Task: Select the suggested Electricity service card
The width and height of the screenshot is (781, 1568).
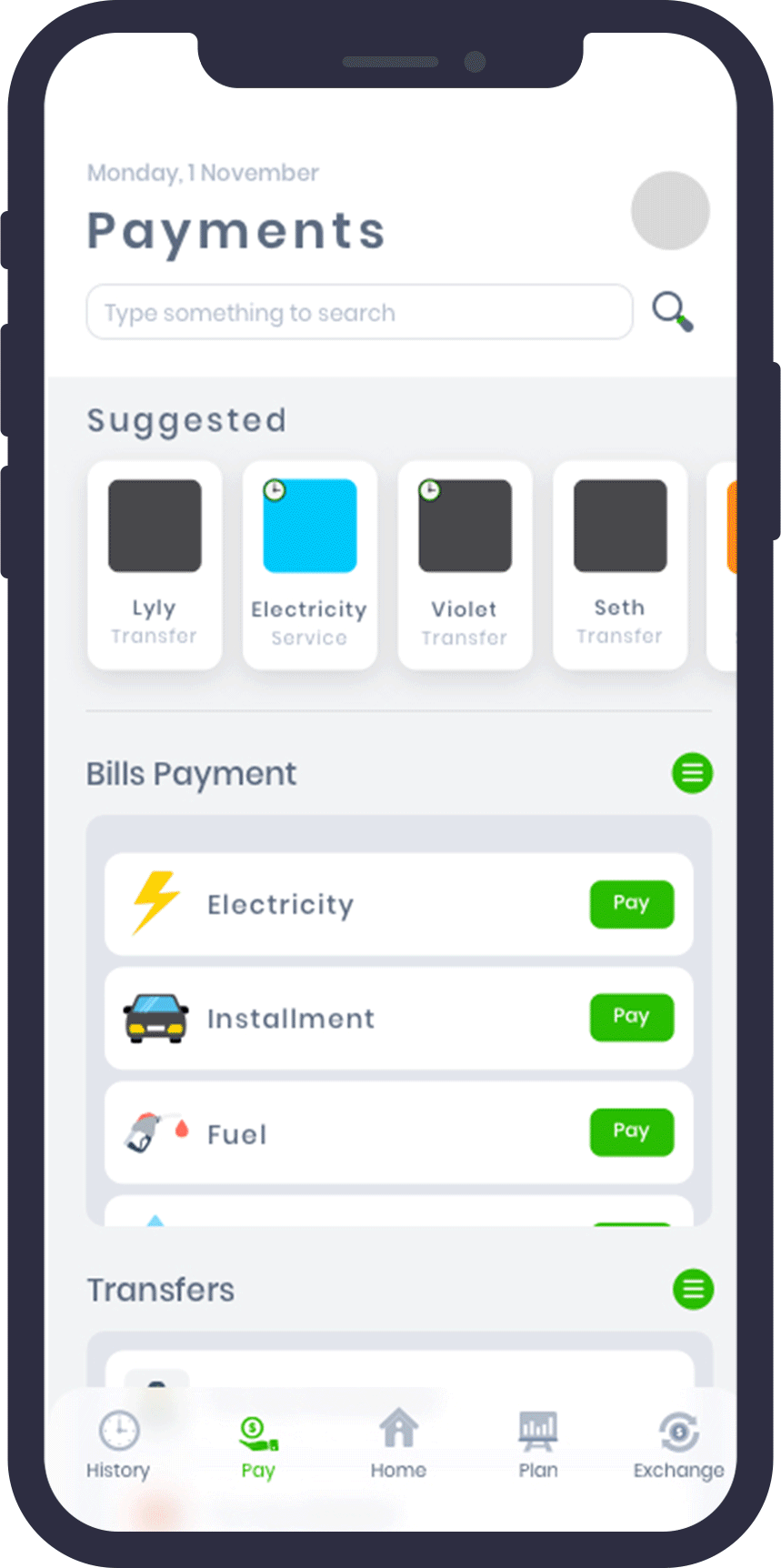Action: tap(310, 565)
